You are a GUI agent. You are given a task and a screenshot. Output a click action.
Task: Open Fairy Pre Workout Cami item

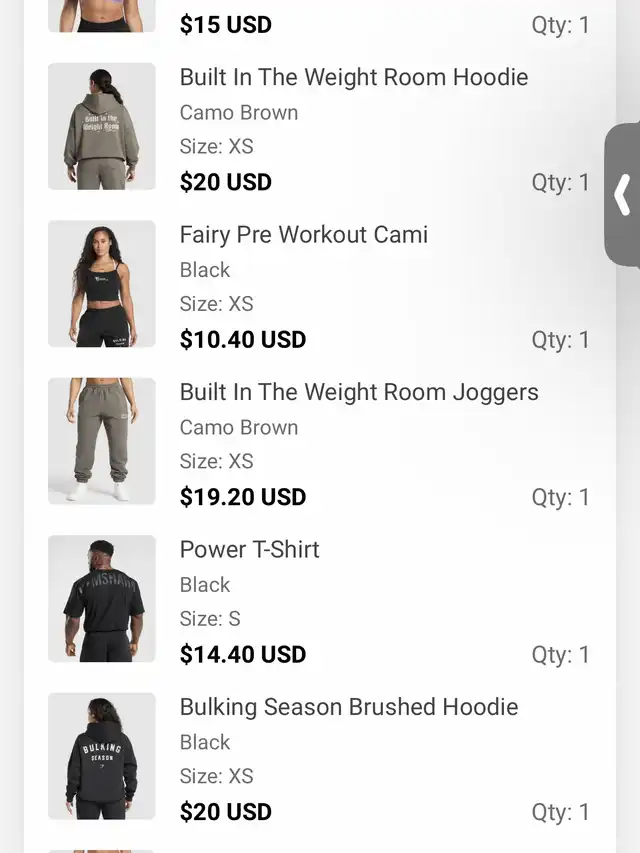[303, 235]
